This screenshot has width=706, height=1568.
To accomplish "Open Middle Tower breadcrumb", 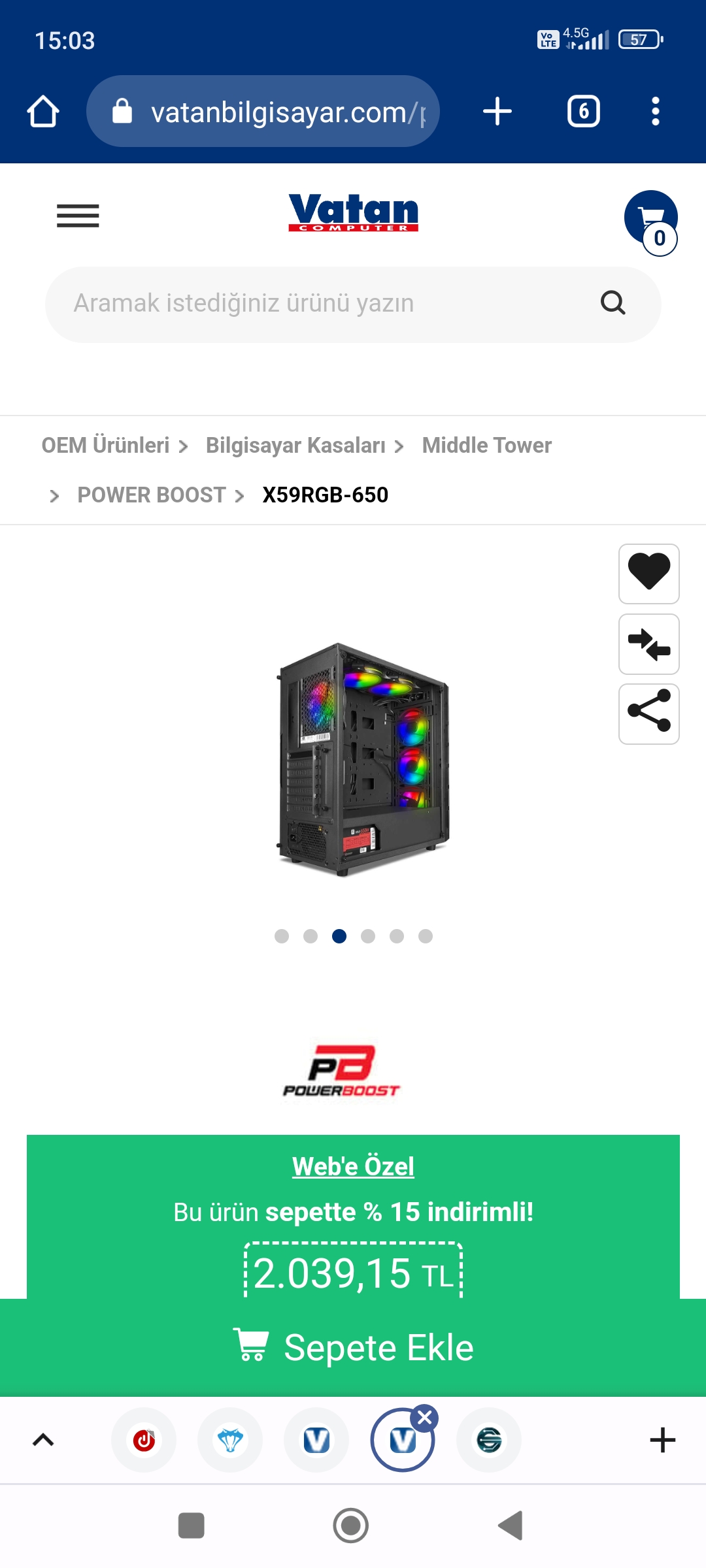I will (x=486, y=446).
